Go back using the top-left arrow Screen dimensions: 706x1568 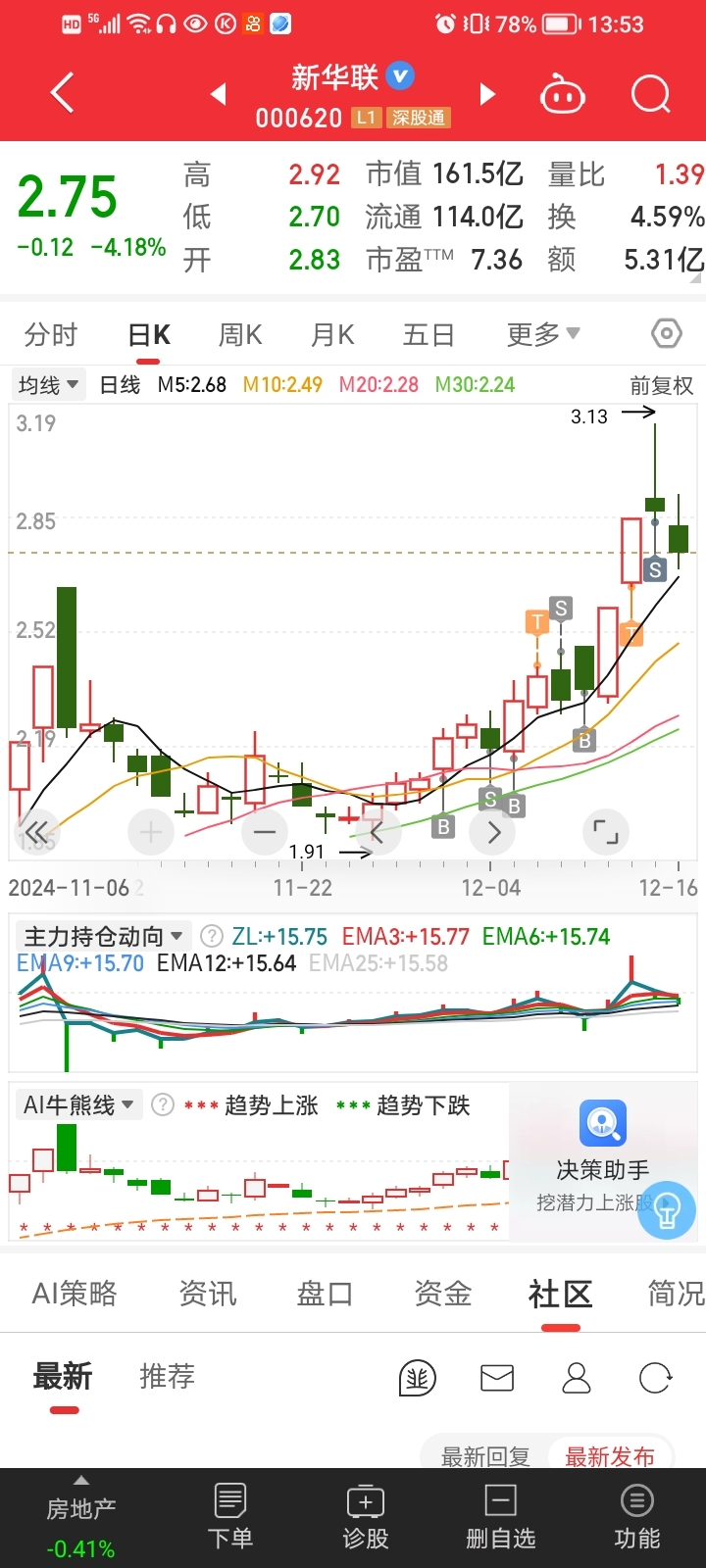63,94
